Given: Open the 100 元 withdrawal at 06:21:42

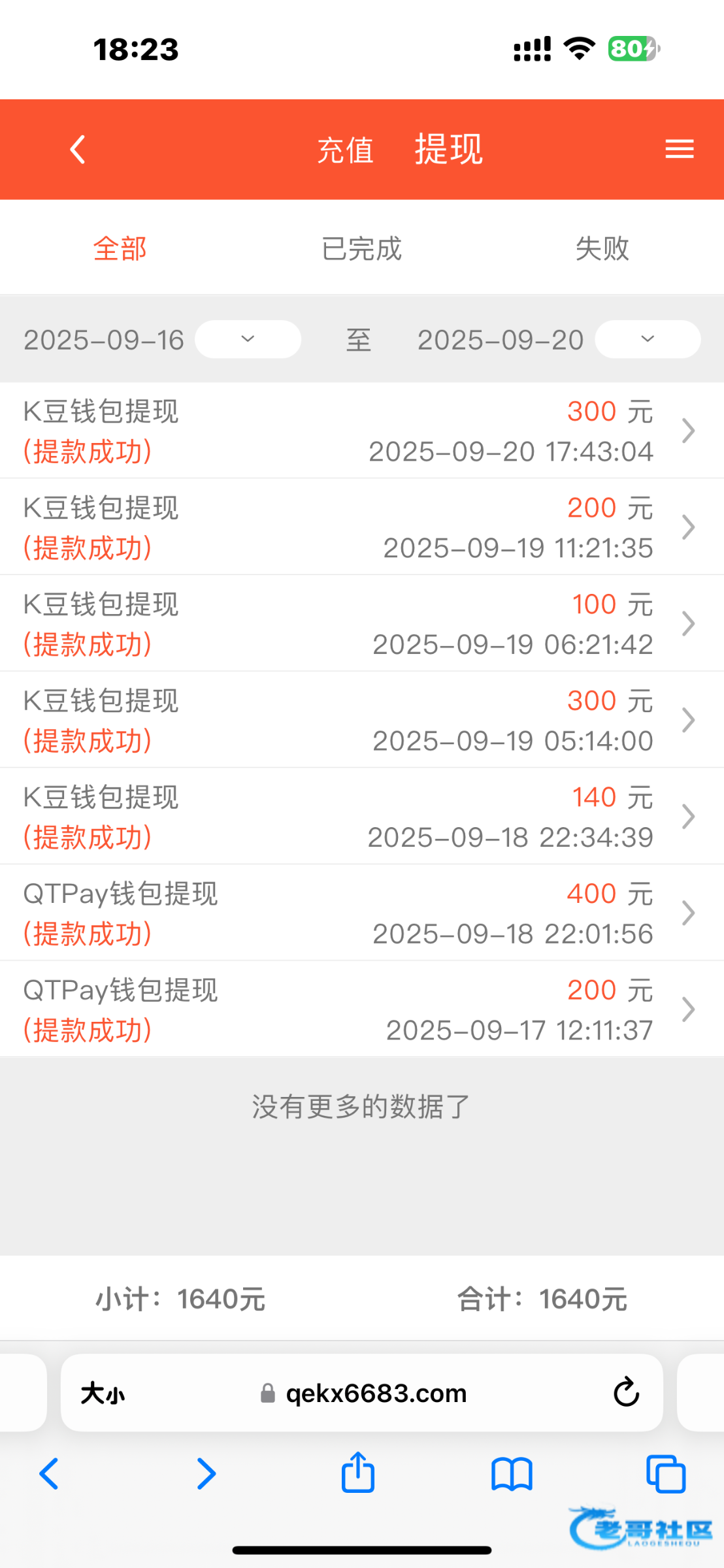Looking at the screenshot, I should click(361, 624).
